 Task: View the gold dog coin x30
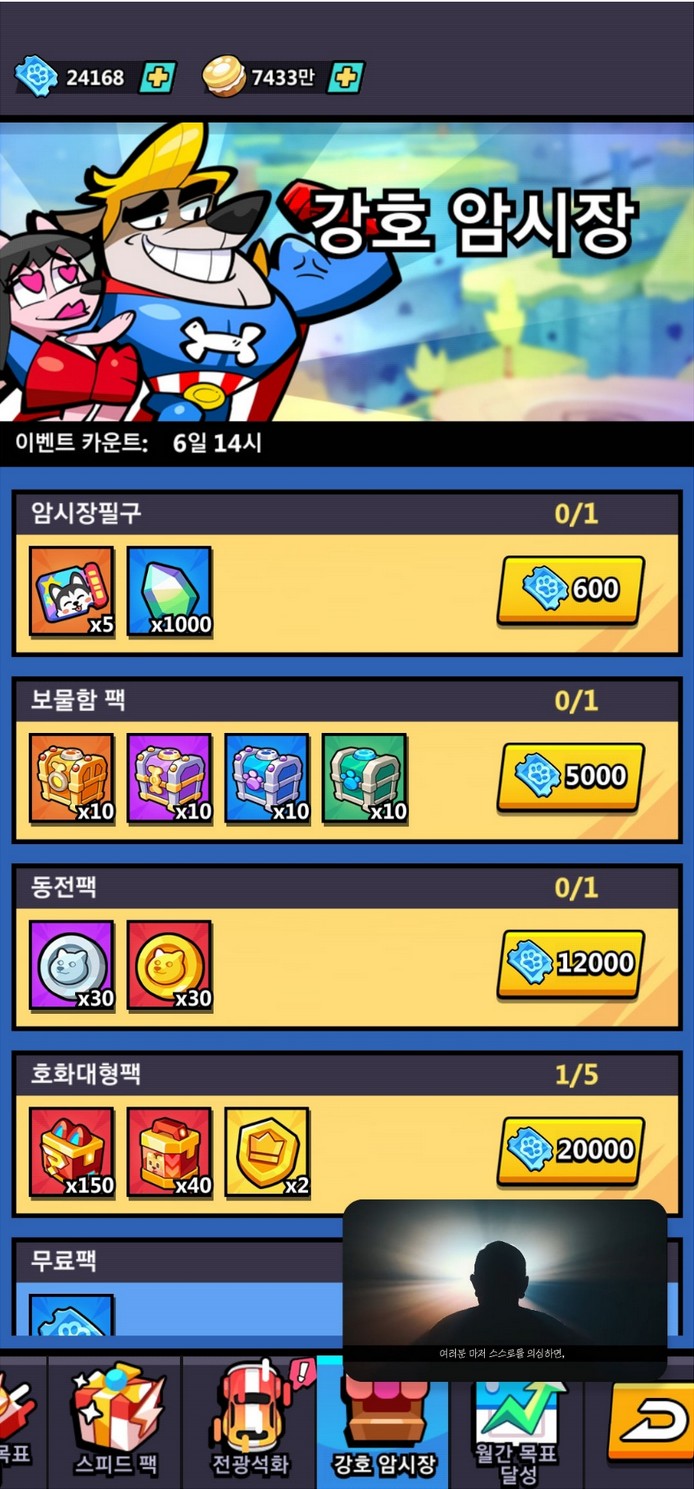point(169,965)
